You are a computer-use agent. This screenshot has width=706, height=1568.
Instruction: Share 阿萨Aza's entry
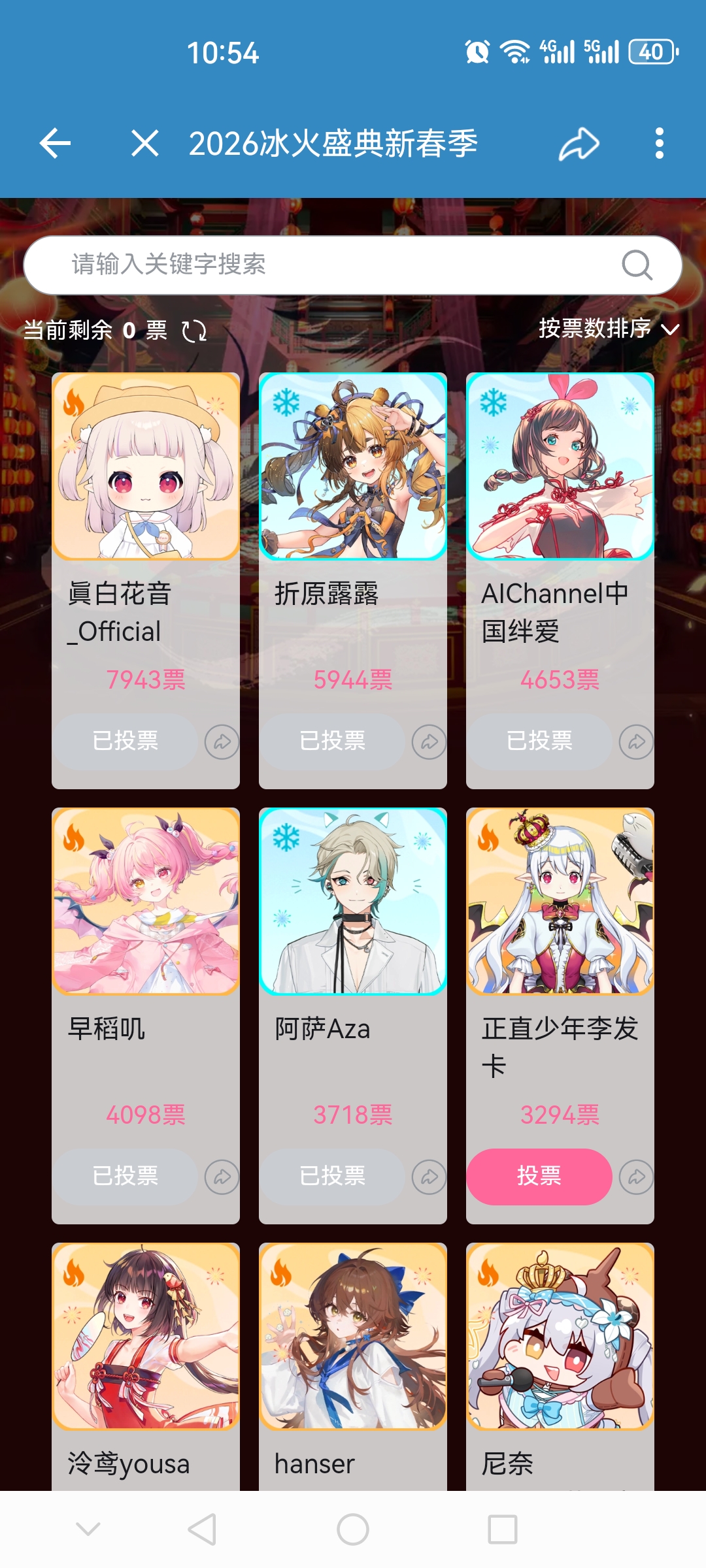coord(429,1177)
